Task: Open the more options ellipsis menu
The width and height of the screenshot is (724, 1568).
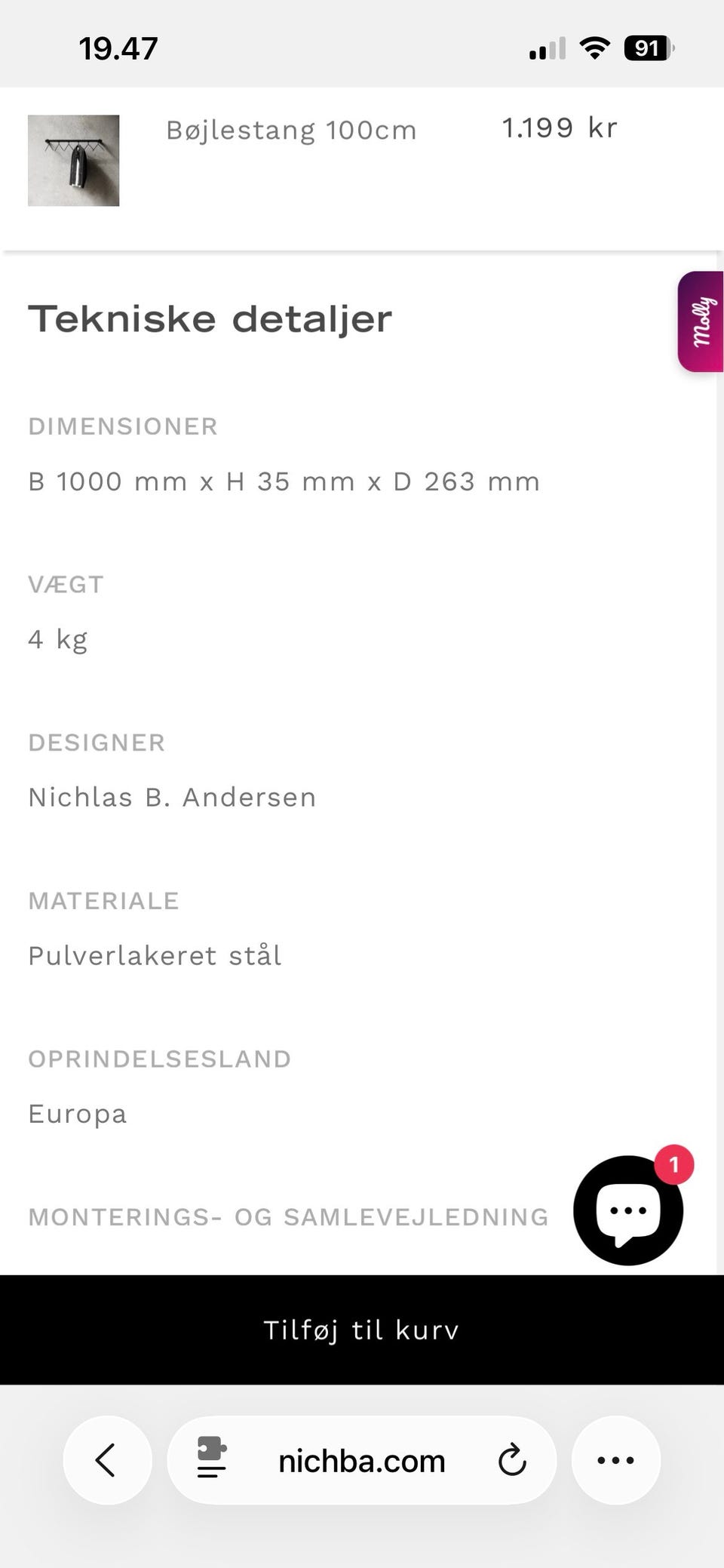Action: pos(615,1459)
